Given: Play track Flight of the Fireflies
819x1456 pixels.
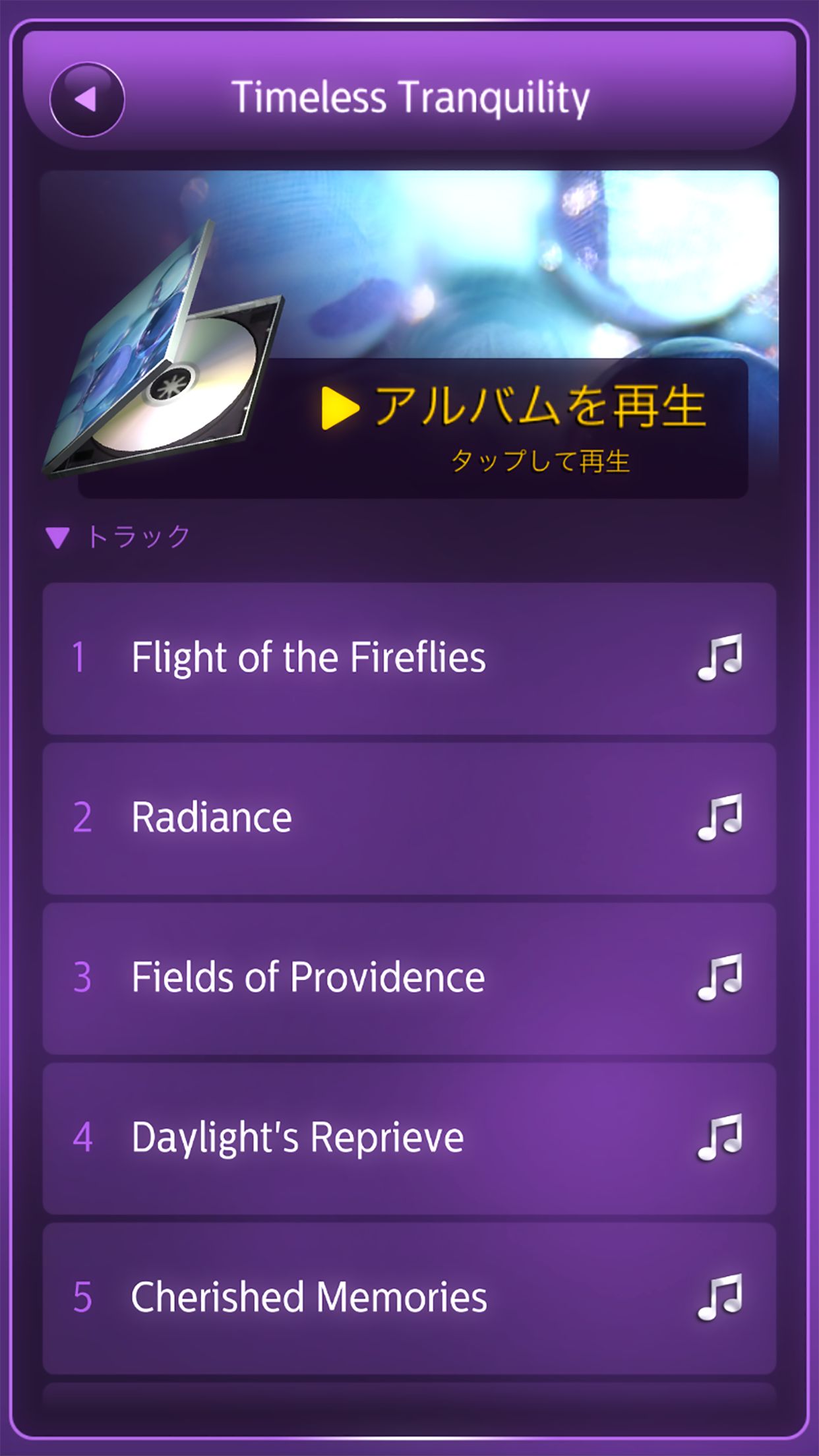Looking at the screenshot, I should coord(409,658).
